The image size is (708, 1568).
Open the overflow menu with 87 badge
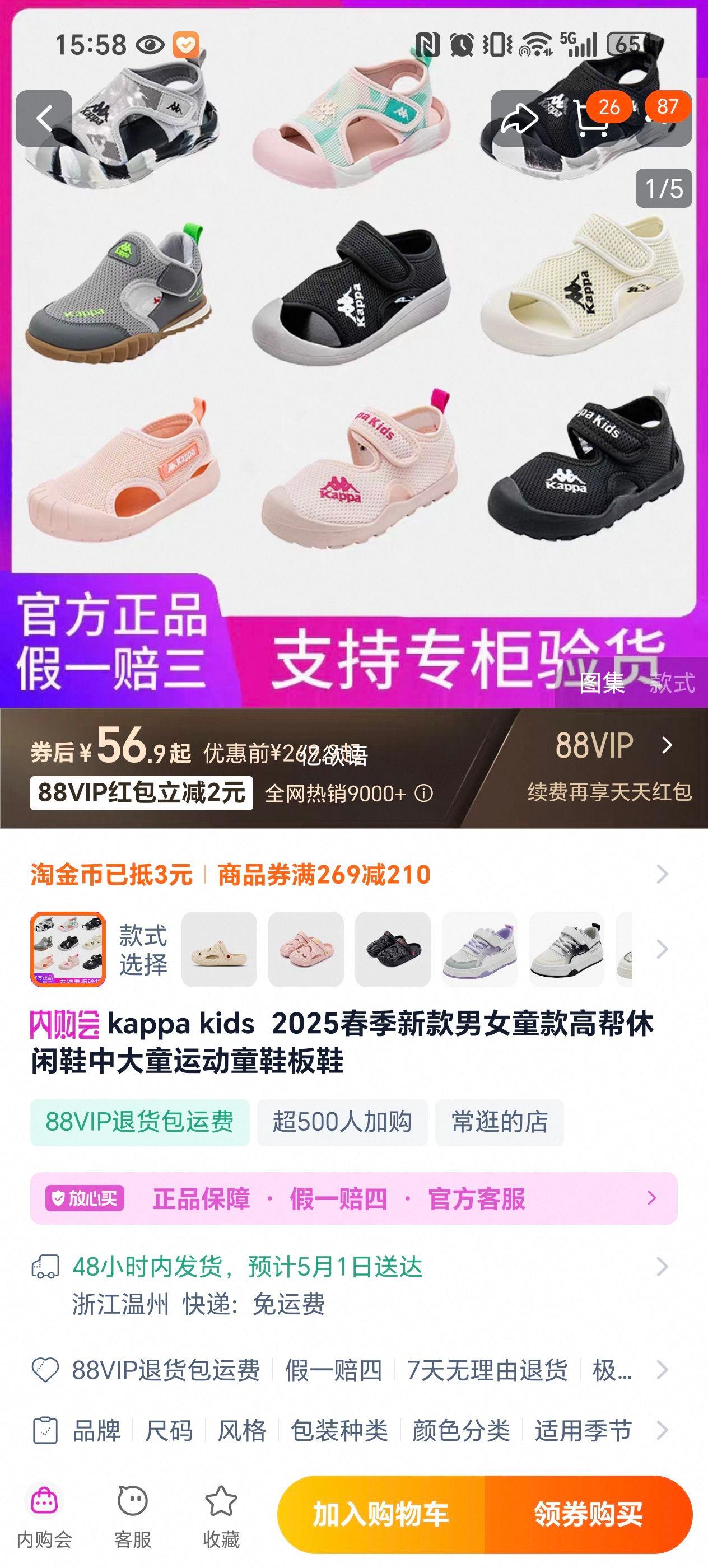tap(665, 119)
